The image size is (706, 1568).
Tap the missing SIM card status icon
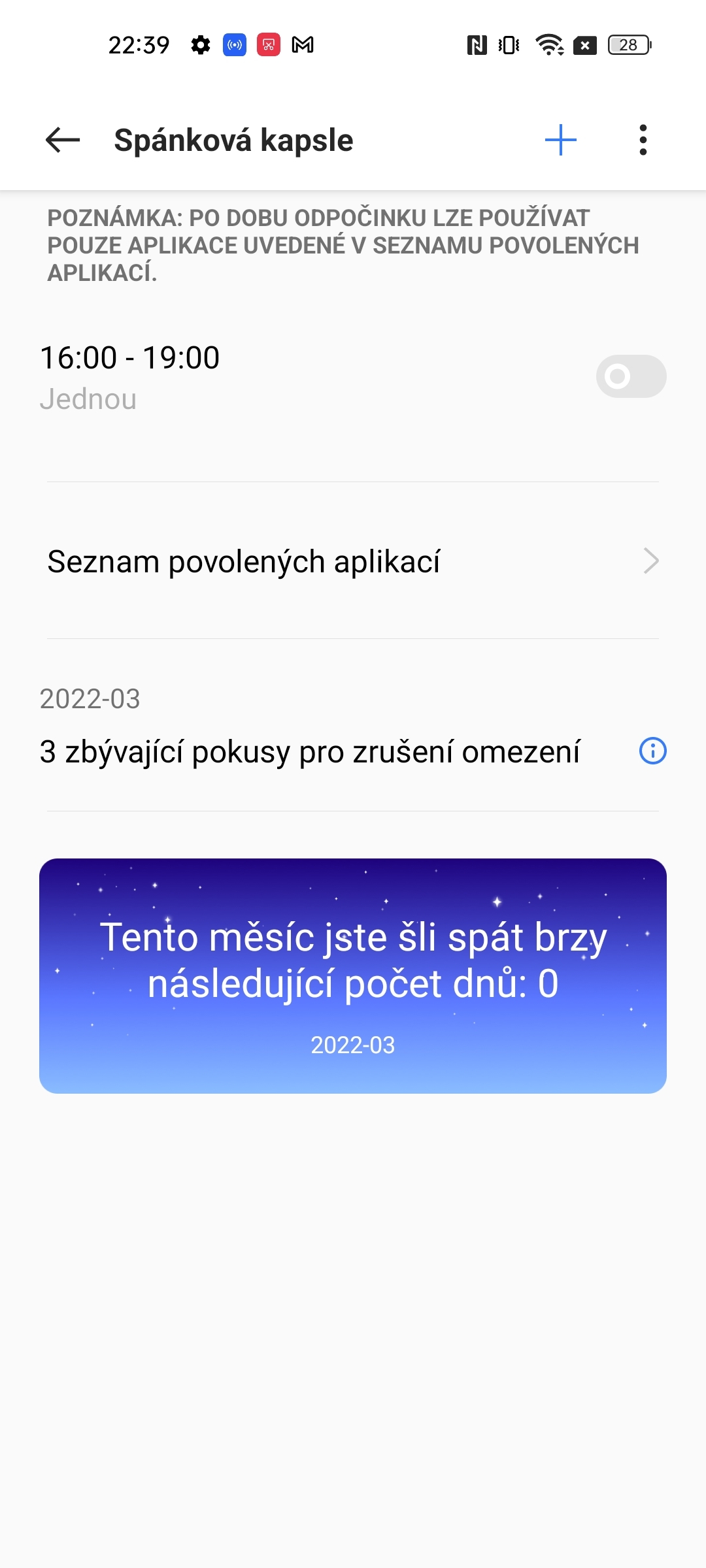pyautogui.click(x=586, y=45)
